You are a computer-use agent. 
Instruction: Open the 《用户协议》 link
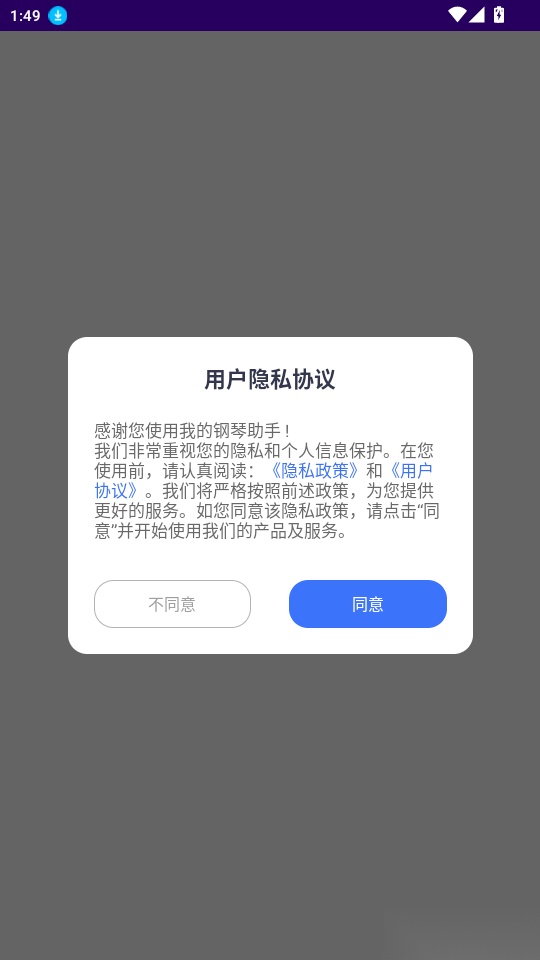410,470
